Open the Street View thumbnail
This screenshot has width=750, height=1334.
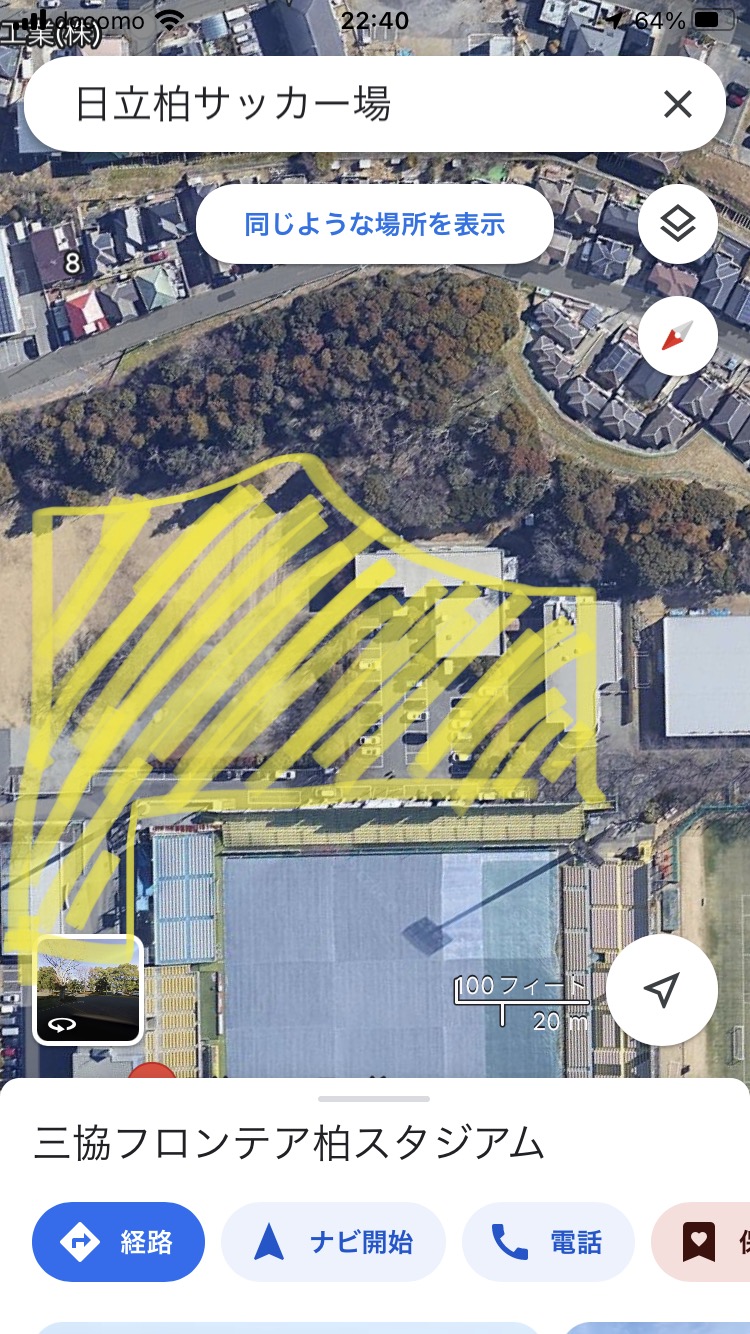click(x=88, y=990)
